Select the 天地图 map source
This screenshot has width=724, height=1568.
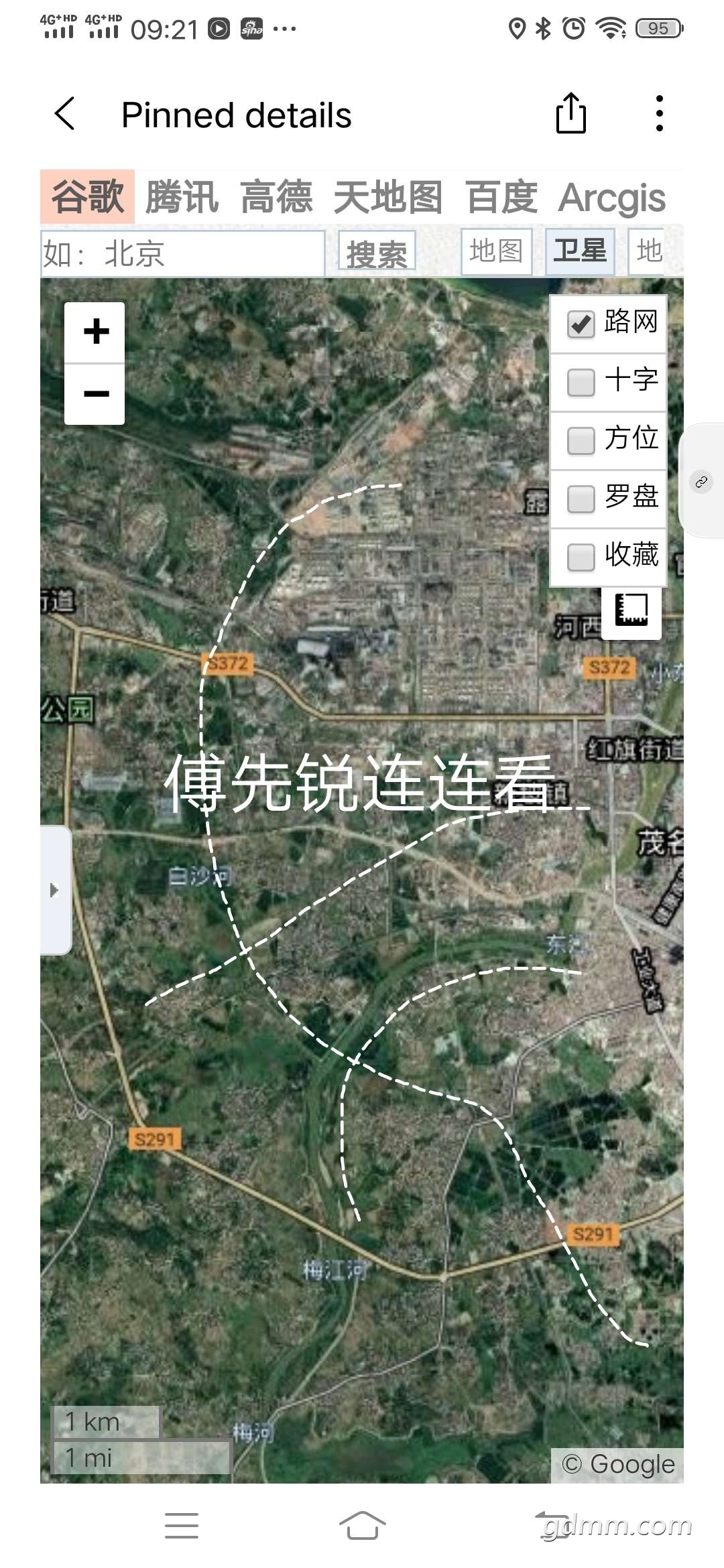tap(388, 197)
